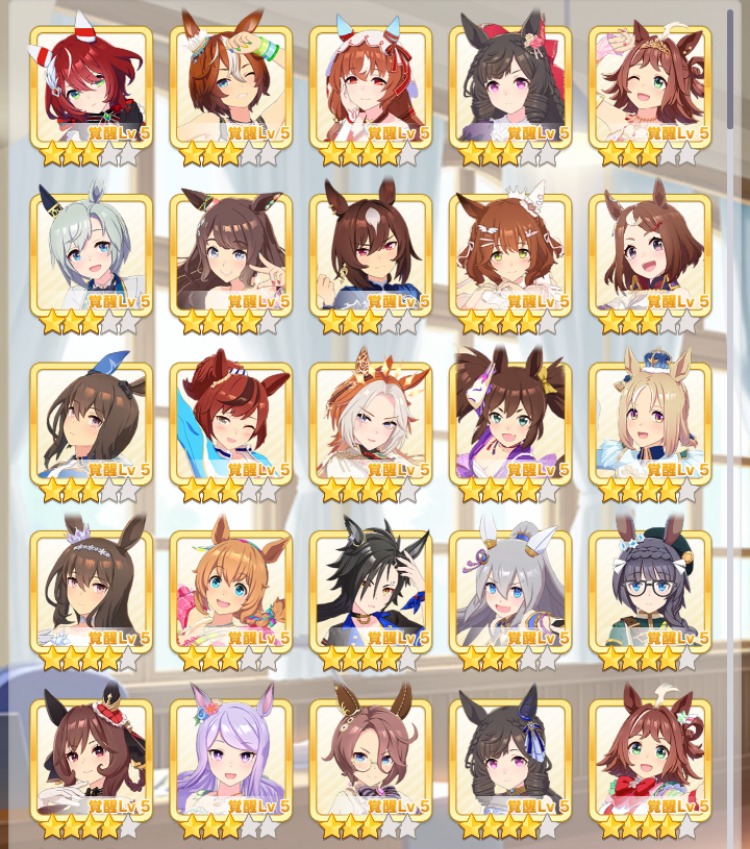Open the silver short-haired character with blue eyes

point(91,253)
